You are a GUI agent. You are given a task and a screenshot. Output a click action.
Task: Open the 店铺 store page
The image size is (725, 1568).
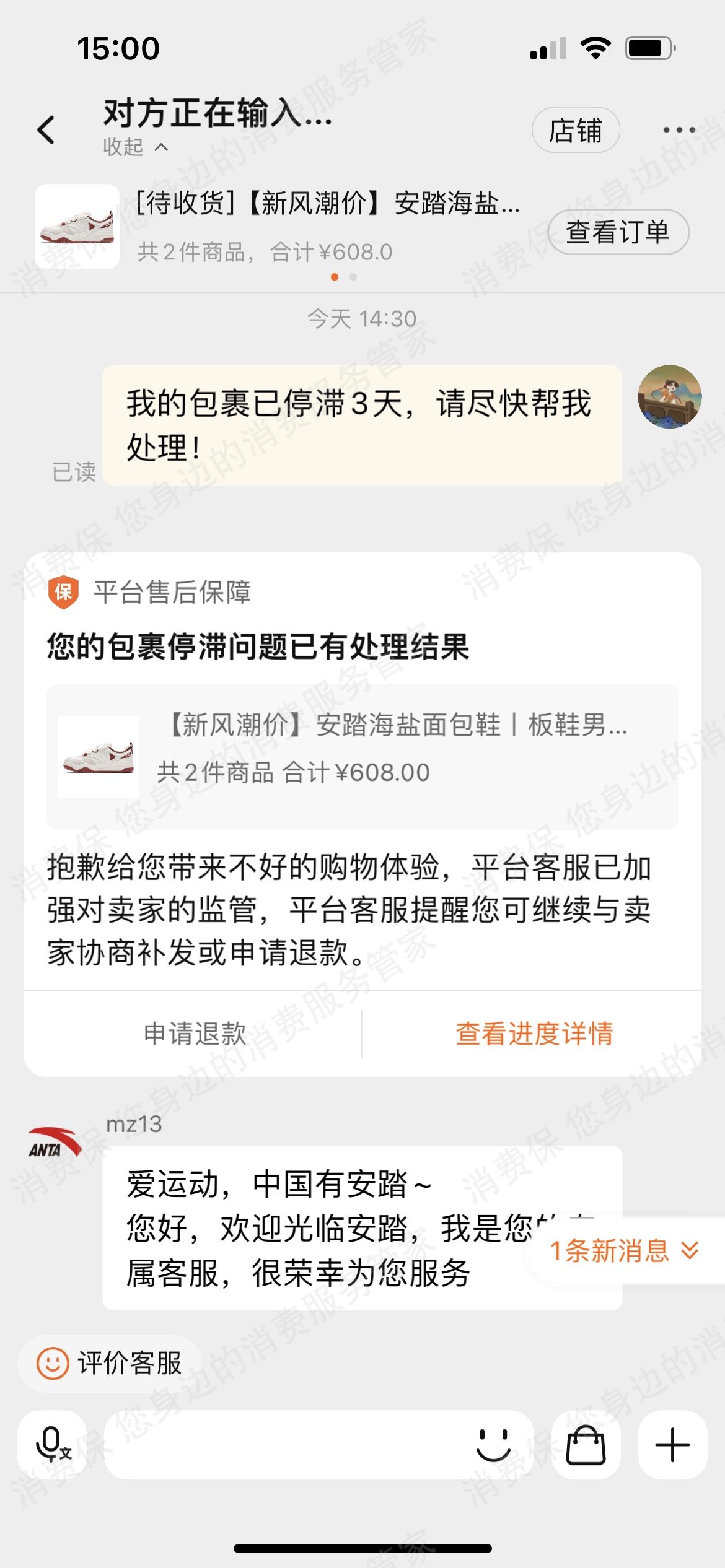[575, 130]
